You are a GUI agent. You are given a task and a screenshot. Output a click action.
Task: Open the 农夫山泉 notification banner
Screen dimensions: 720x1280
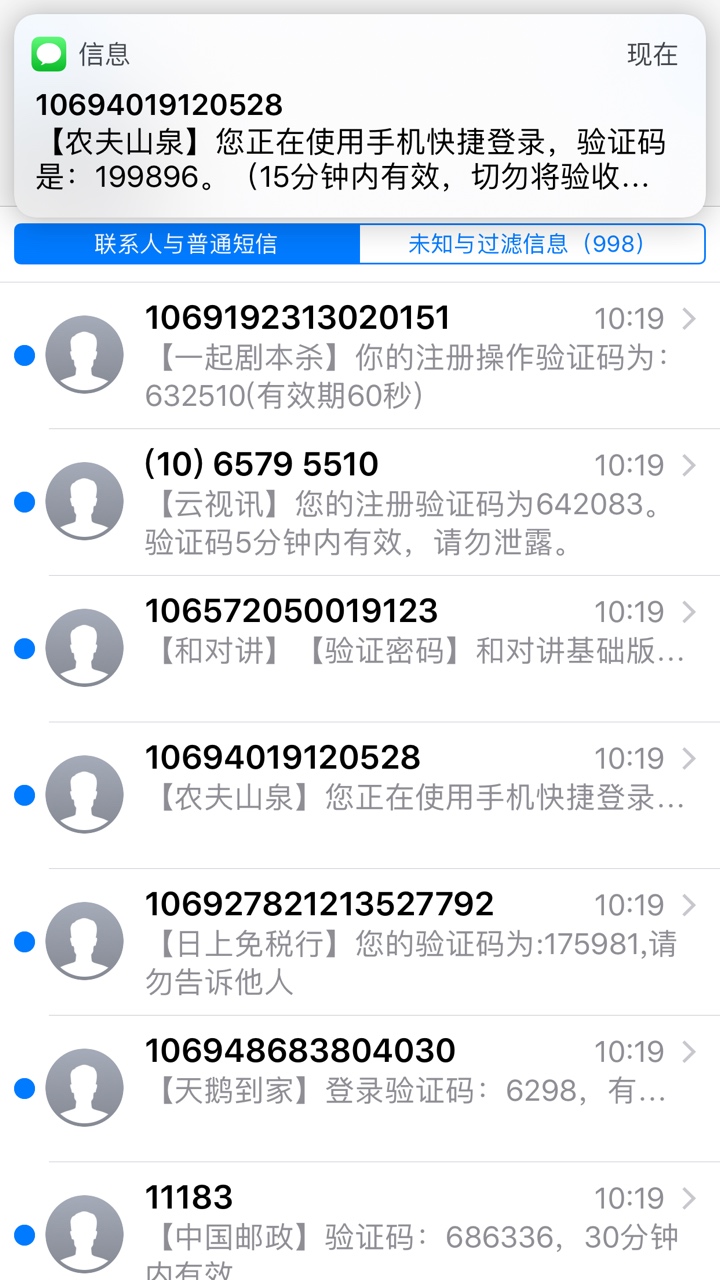(x=360, y=115)
